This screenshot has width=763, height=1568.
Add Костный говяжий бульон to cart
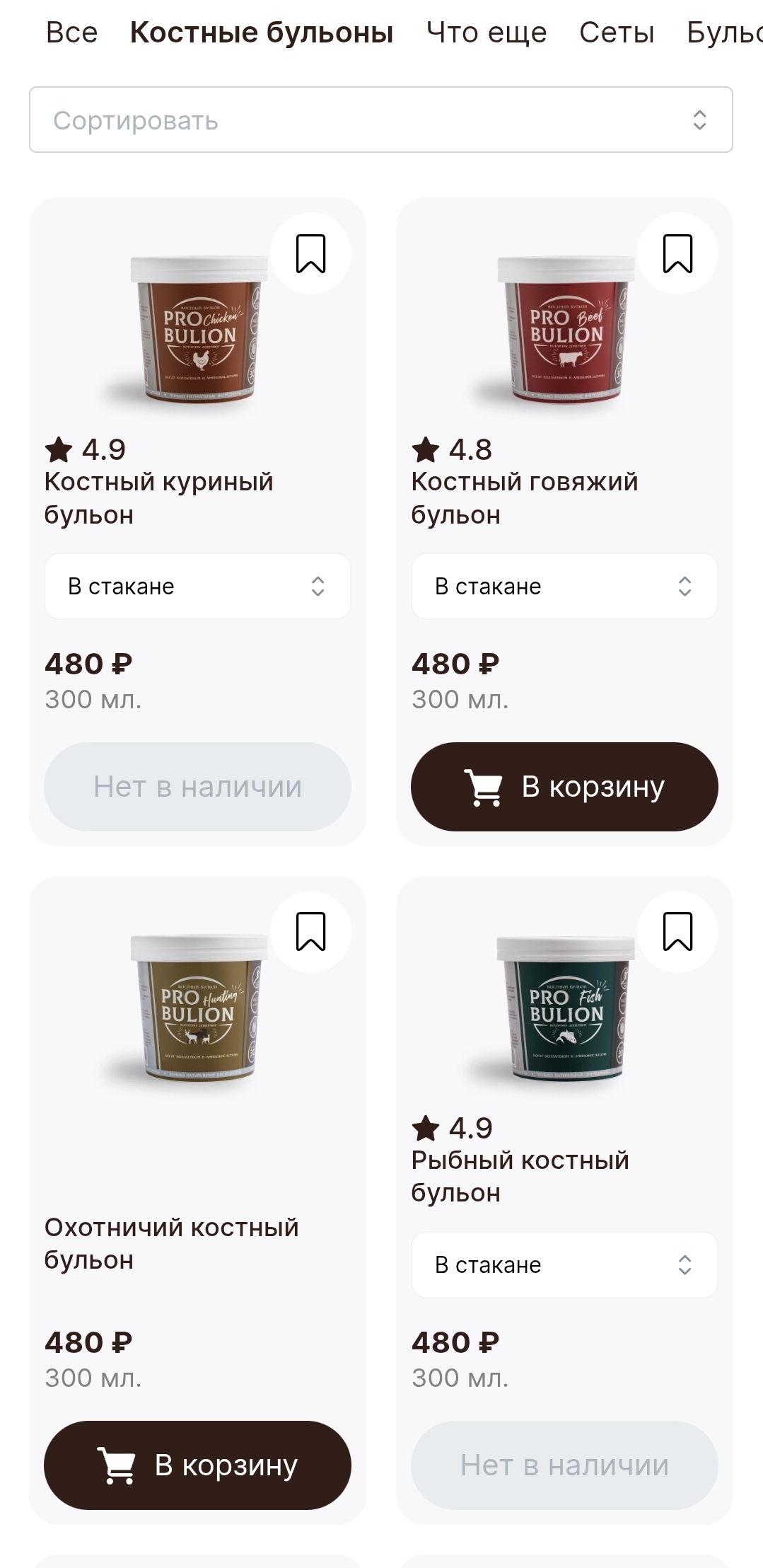point(564,787)
